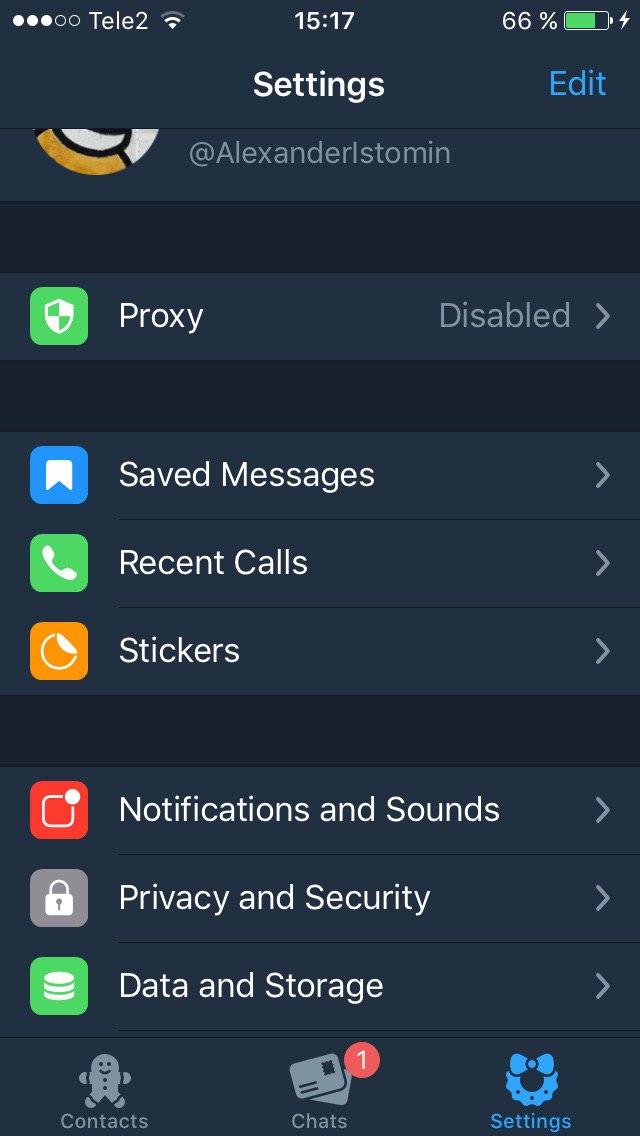View Recent Calls
This screenshot has height=1136, width=640.
tap(320, 563)
